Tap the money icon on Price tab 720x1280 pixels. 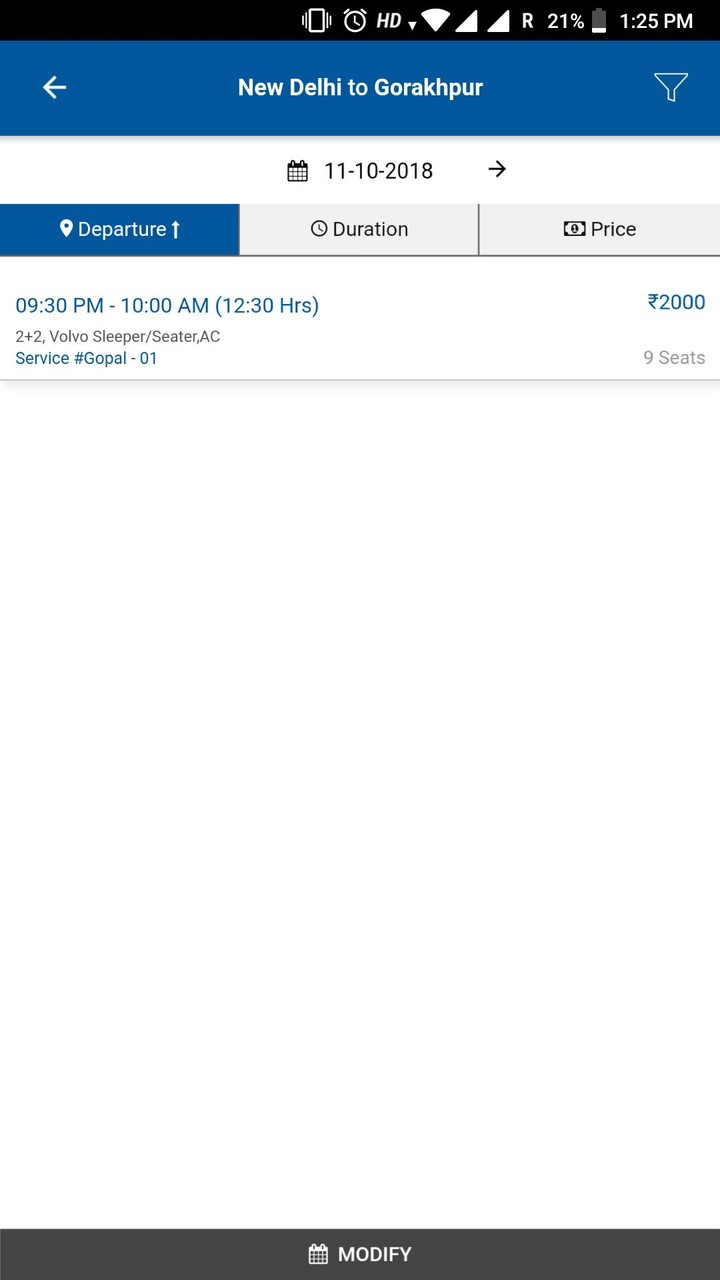tap(573, 228)
